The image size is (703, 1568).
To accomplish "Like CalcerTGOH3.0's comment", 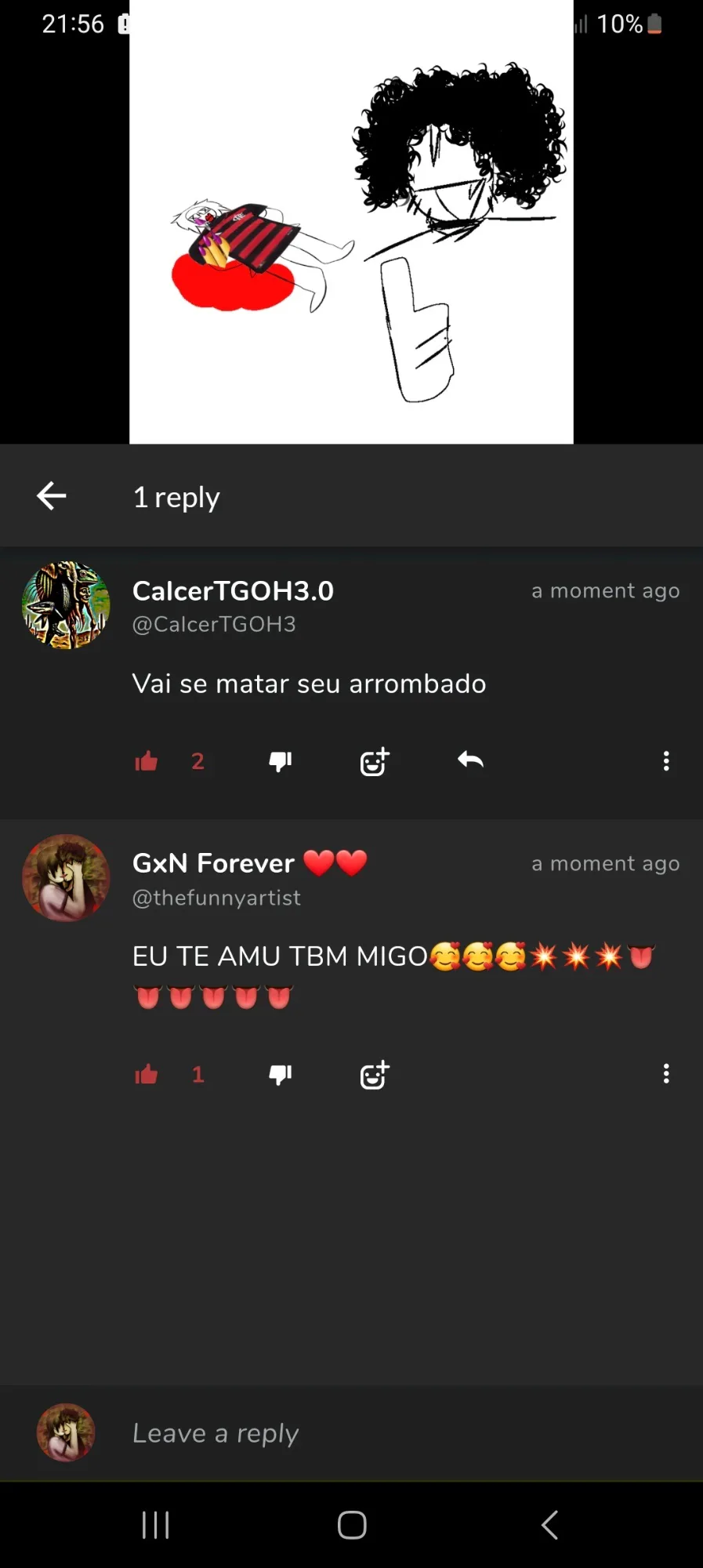I will pos(147,761).
